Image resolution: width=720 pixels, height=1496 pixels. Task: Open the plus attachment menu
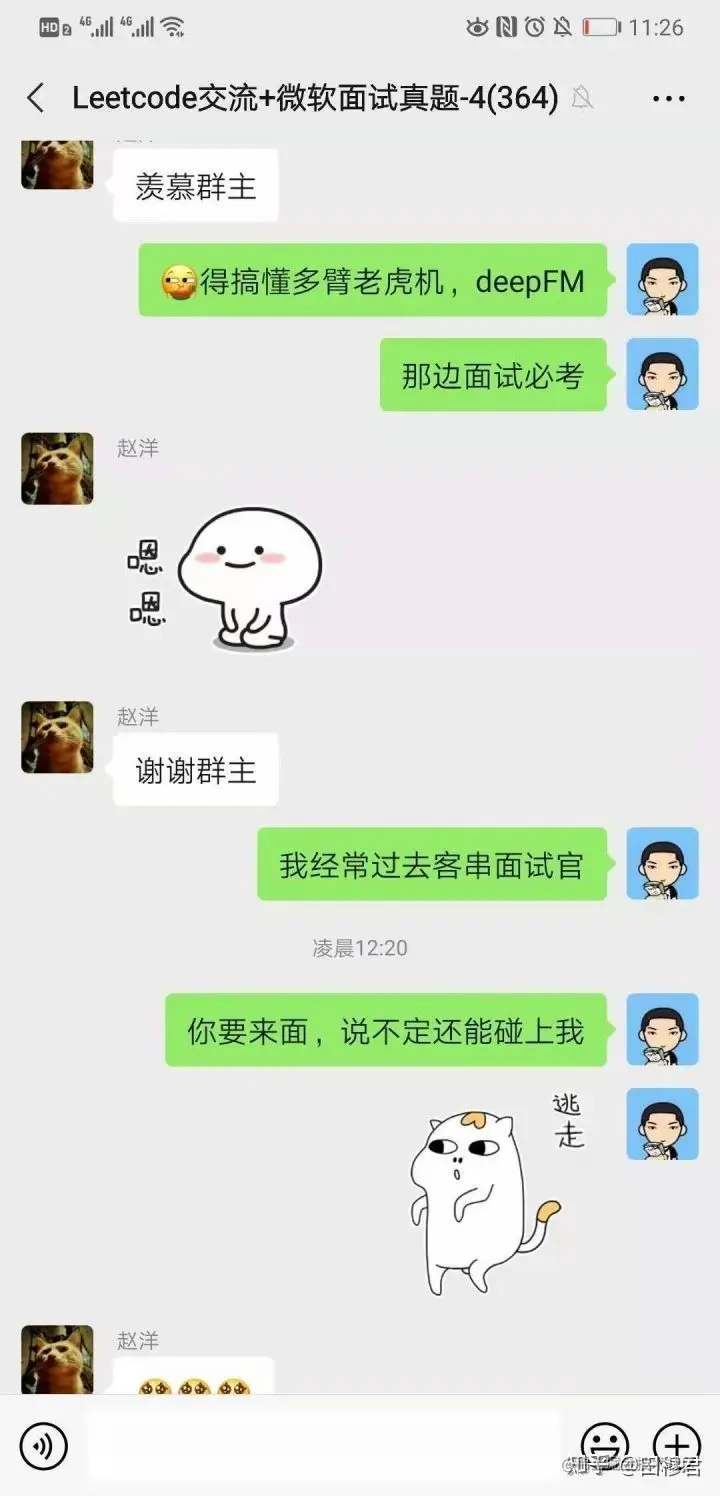pyautogui.click(x=676, y=1445)
